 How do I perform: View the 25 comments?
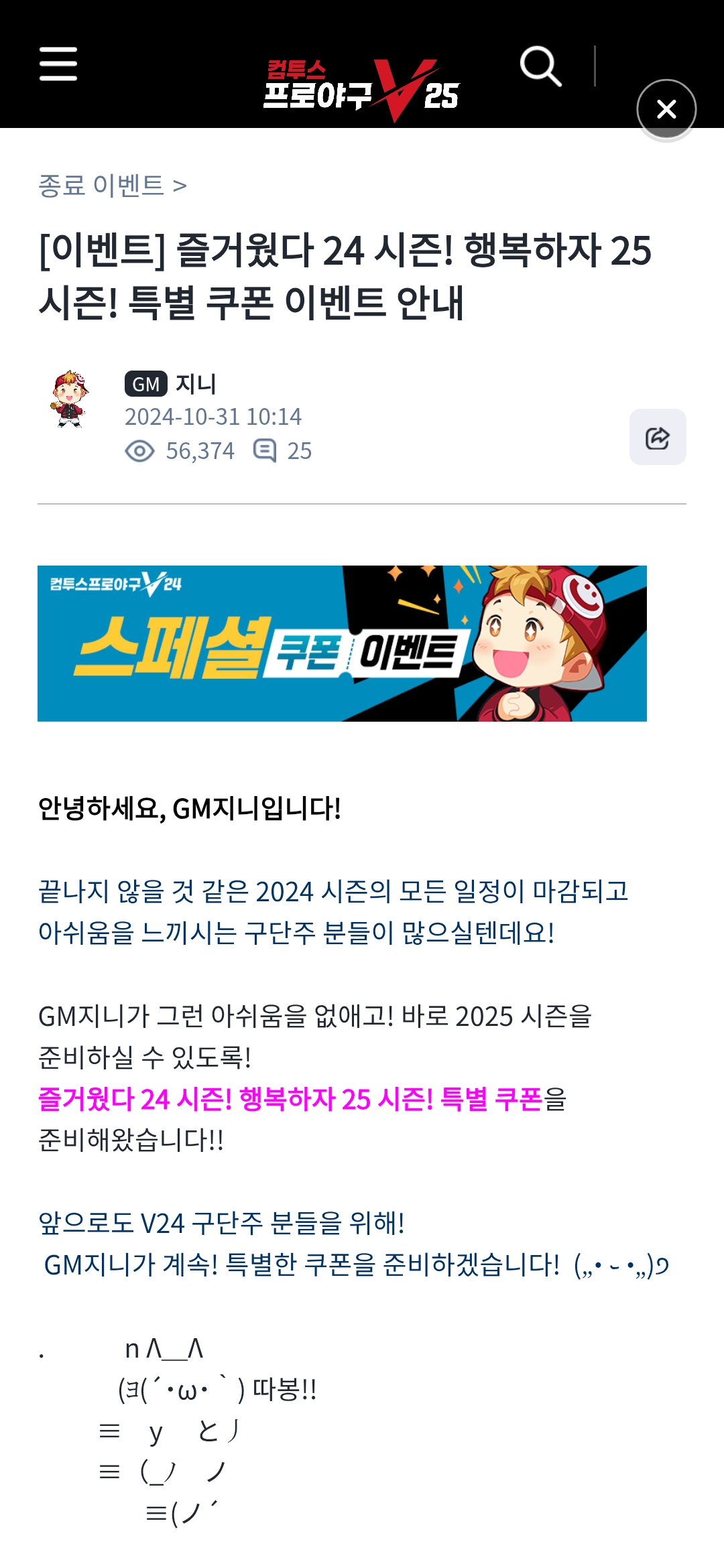point(283,451)
